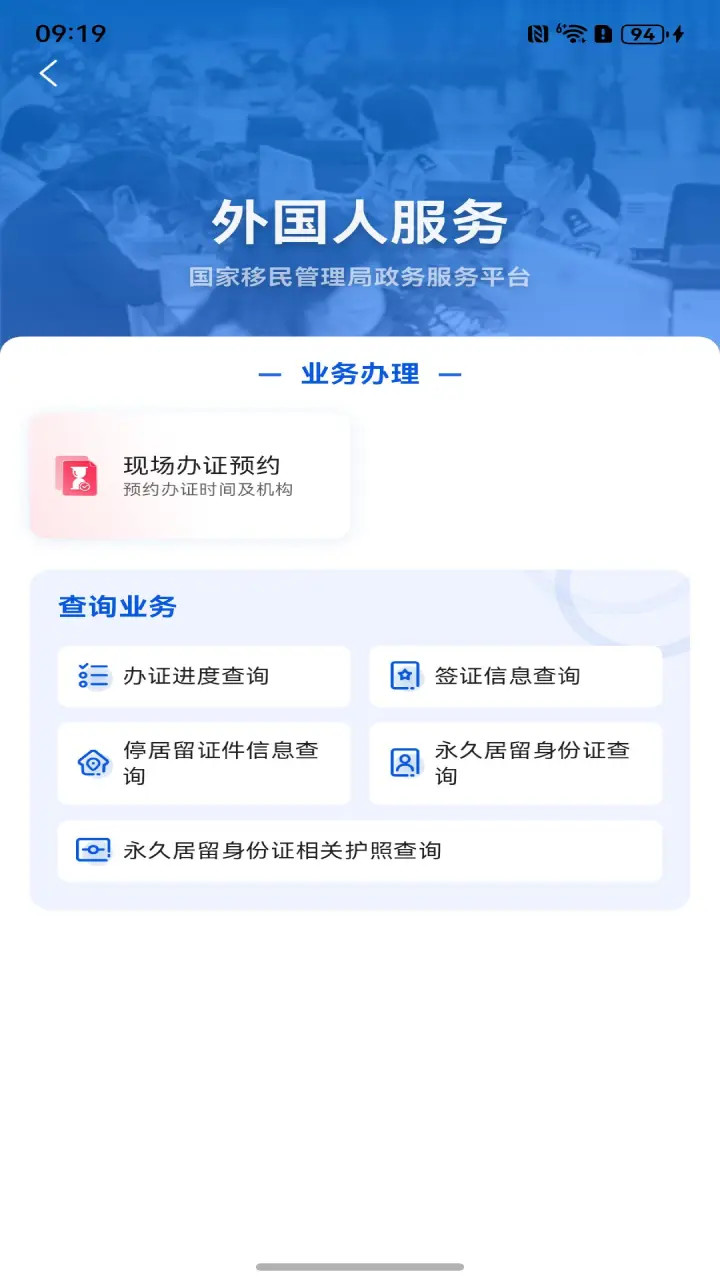Viewport: 720px width, 1280px height.
Task: Select 停居留证件信息查询
Action: click(x=204, y=763)
